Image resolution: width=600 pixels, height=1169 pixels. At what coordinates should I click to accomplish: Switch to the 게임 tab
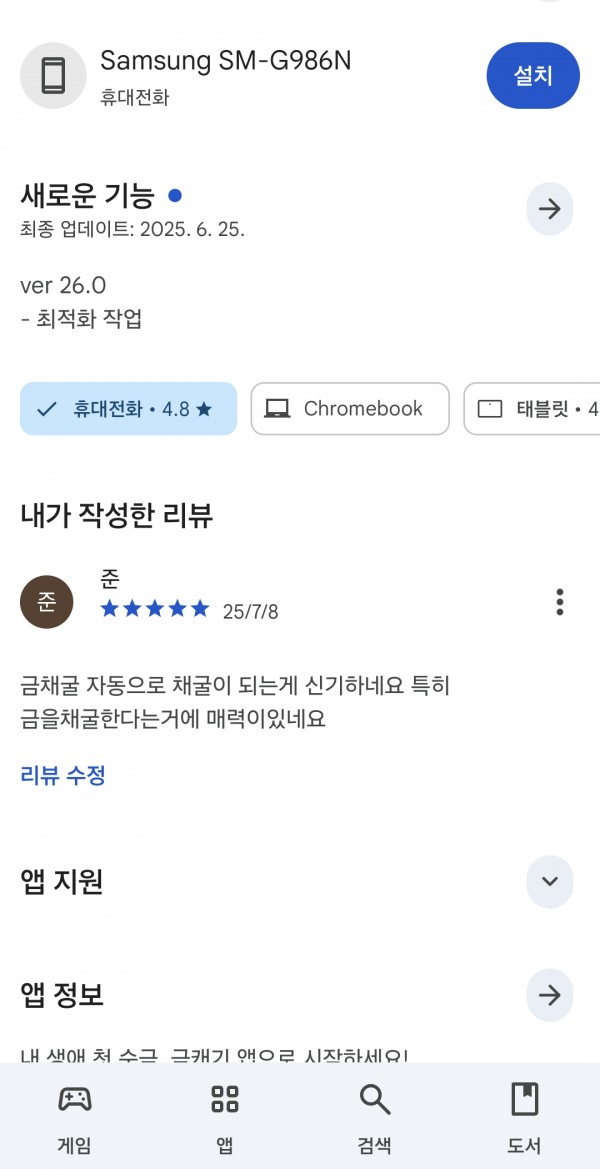click(x=75, y=1117)
